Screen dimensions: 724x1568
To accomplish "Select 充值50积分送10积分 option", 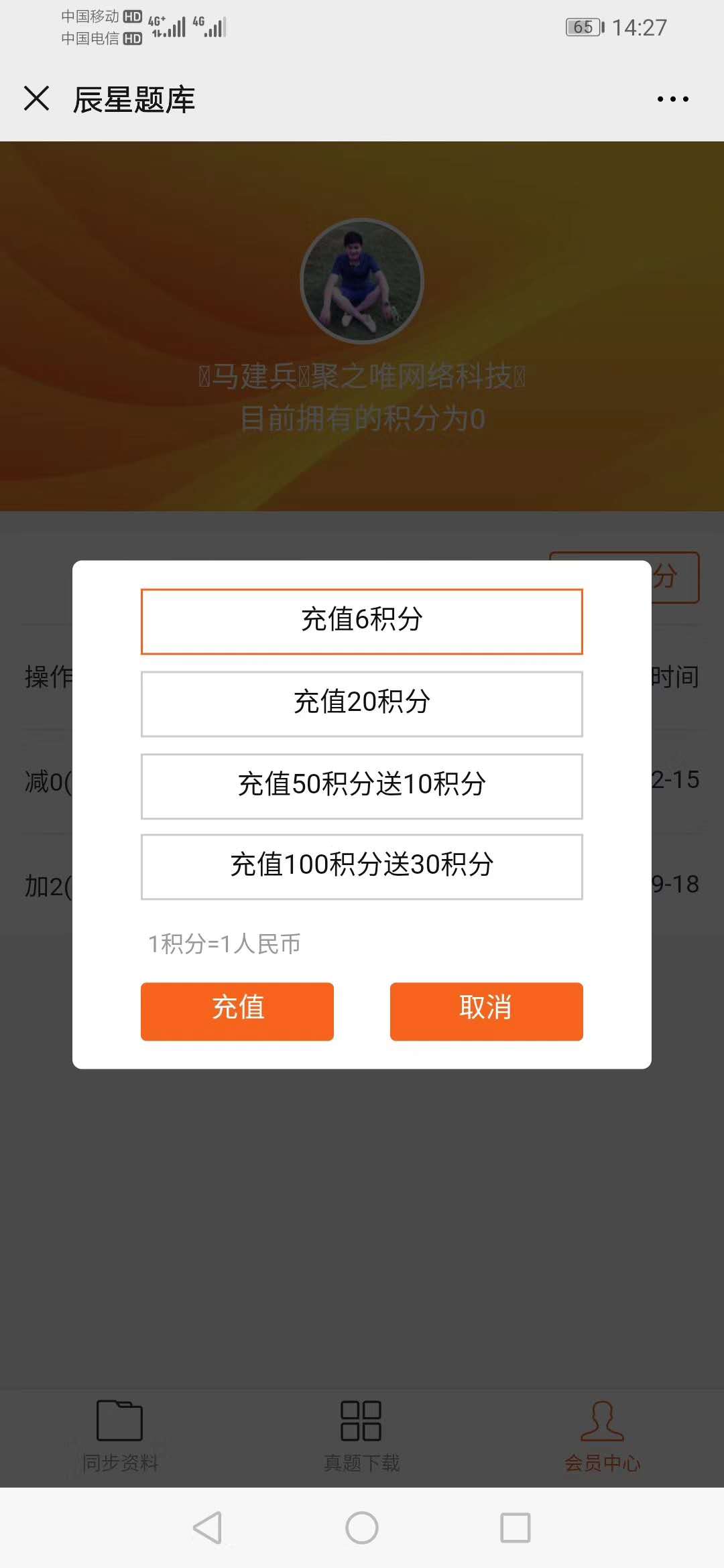I will coord(362,785).
